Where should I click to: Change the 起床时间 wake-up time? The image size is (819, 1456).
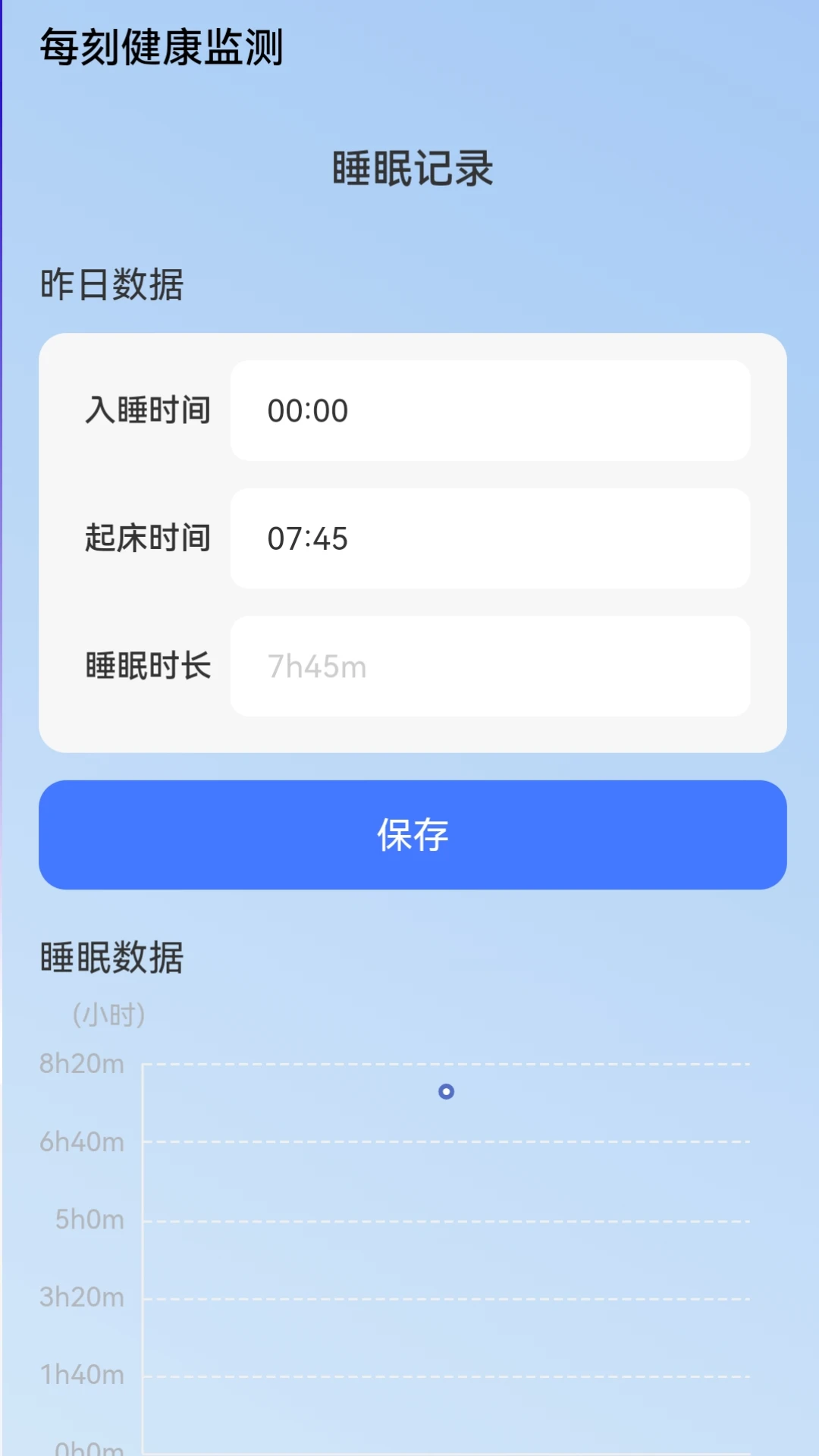490,538
